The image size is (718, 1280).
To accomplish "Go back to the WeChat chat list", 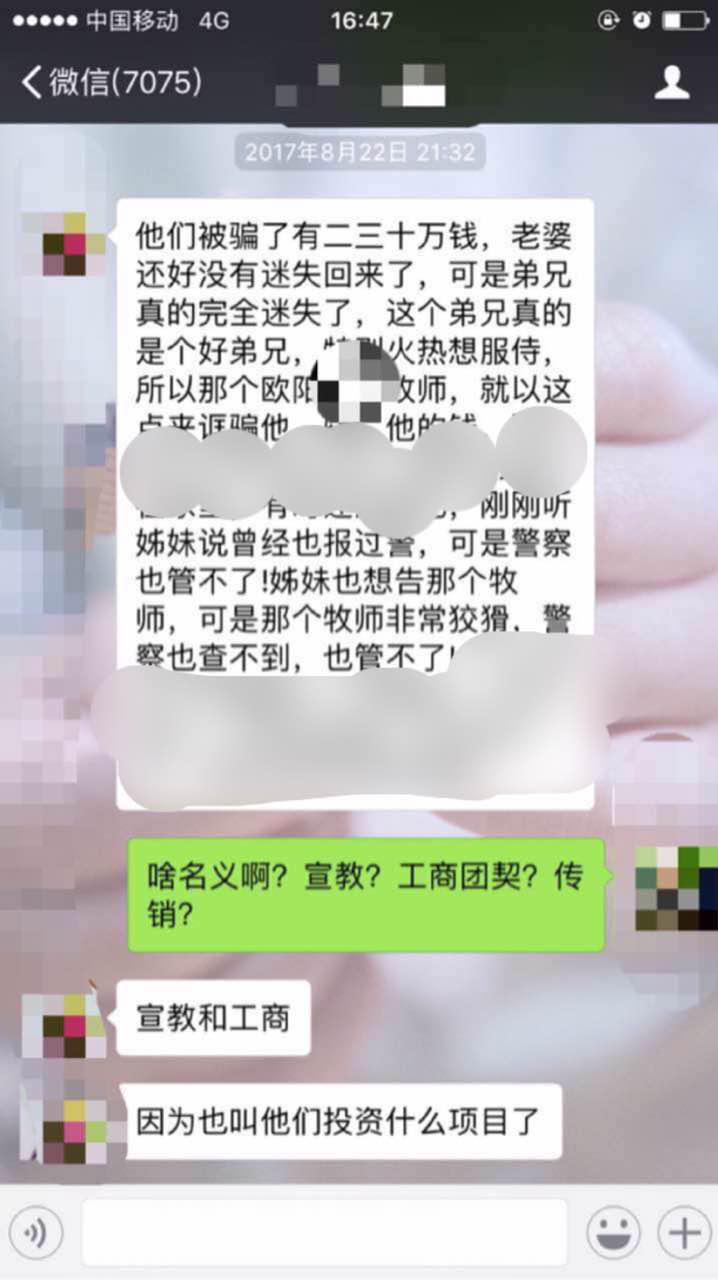I will [110, 82].
